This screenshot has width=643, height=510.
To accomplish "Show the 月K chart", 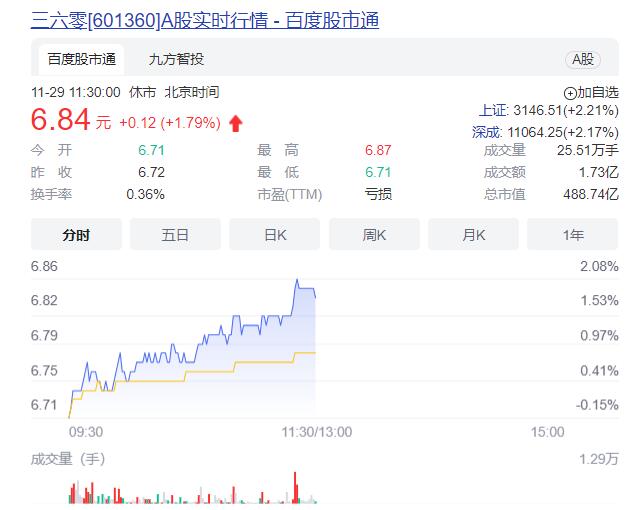I will coord(473,235).
